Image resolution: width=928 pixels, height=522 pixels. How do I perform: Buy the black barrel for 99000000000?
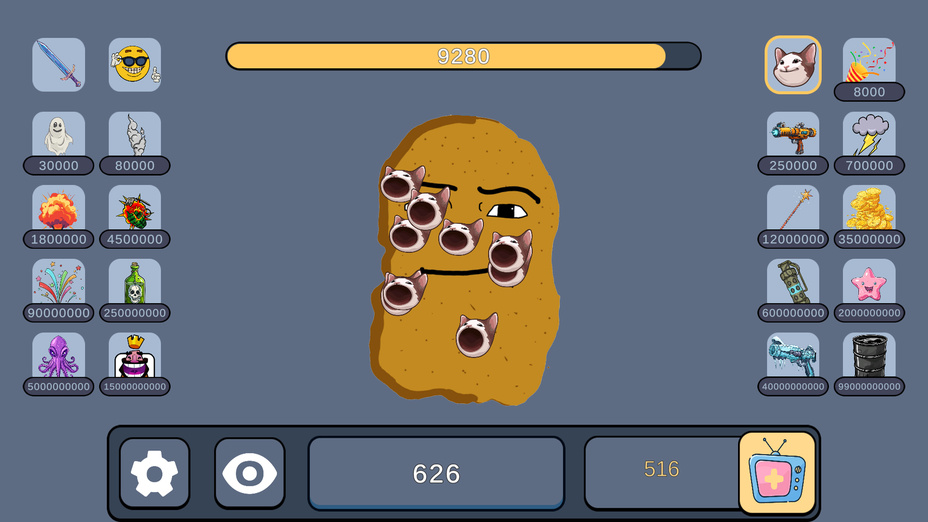(x=869, y=359)
